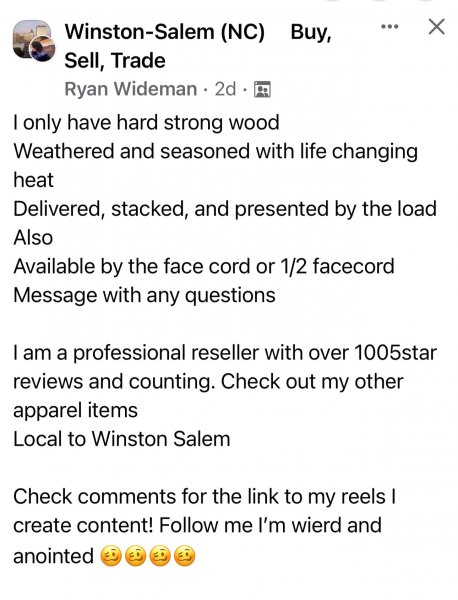Dismiss the post with the X
Screen dimensions: 458x600
pos(436,27)
